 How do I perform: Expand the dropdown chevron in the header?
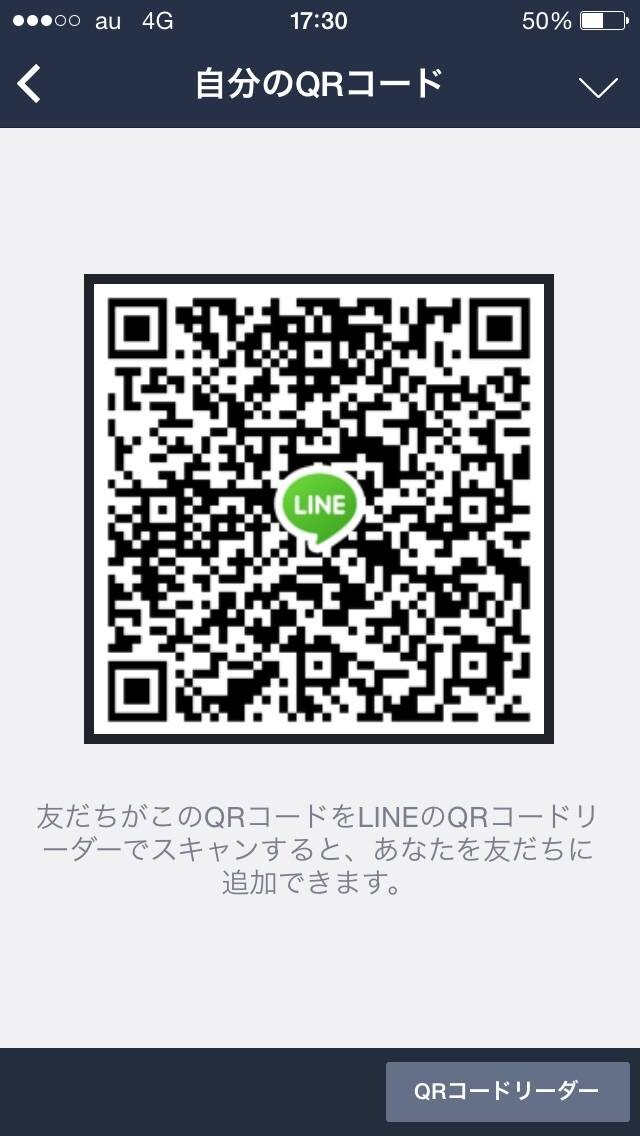[599, 87]
